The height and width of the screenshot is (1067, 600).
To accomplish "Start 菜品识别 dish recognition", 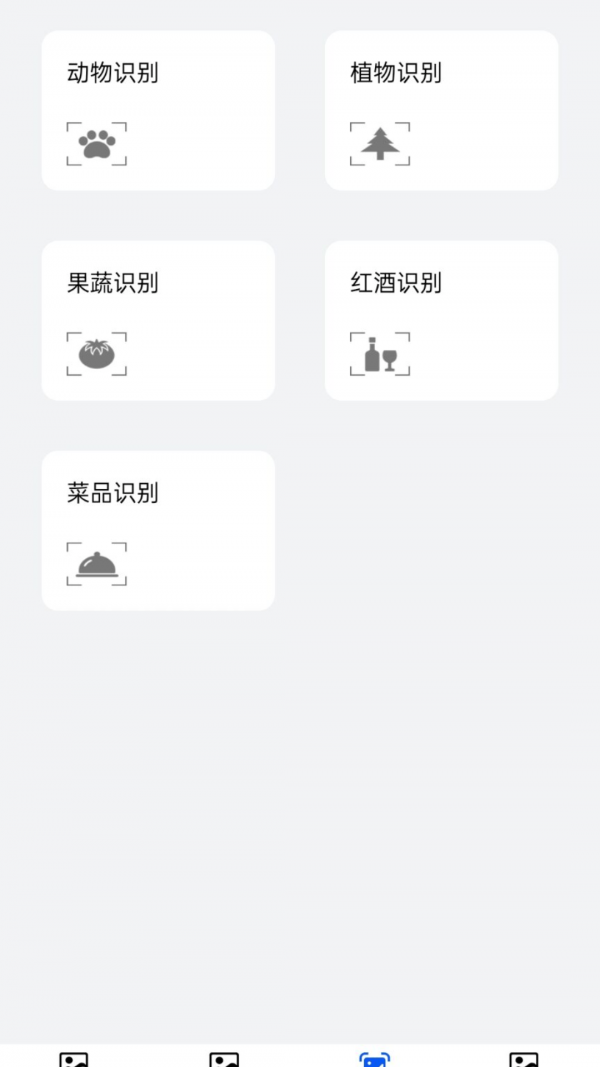I will click(x=158, y=530).
